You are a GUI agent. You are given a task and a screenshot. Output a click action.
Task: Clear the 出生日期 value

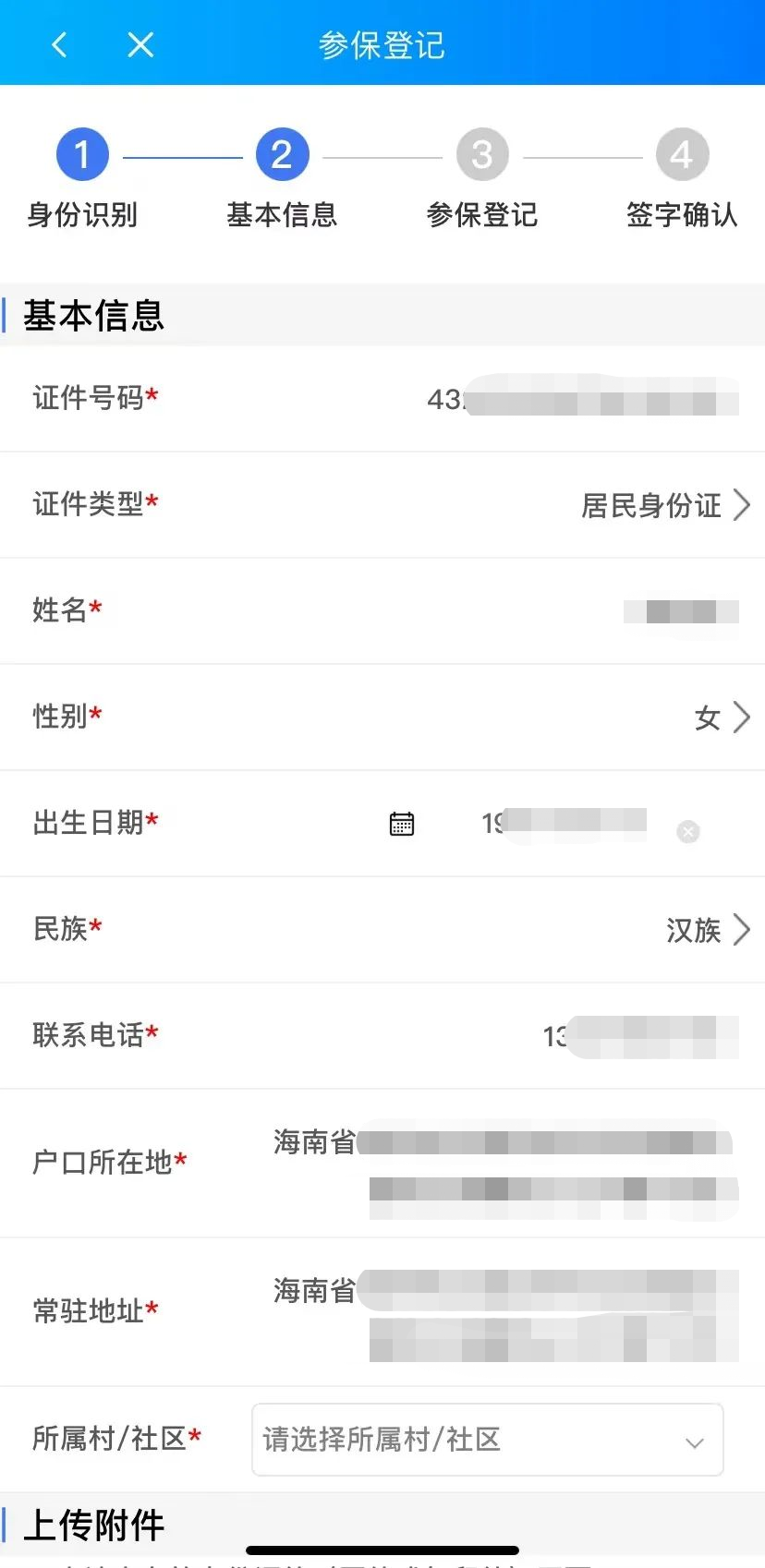[688, 832]
